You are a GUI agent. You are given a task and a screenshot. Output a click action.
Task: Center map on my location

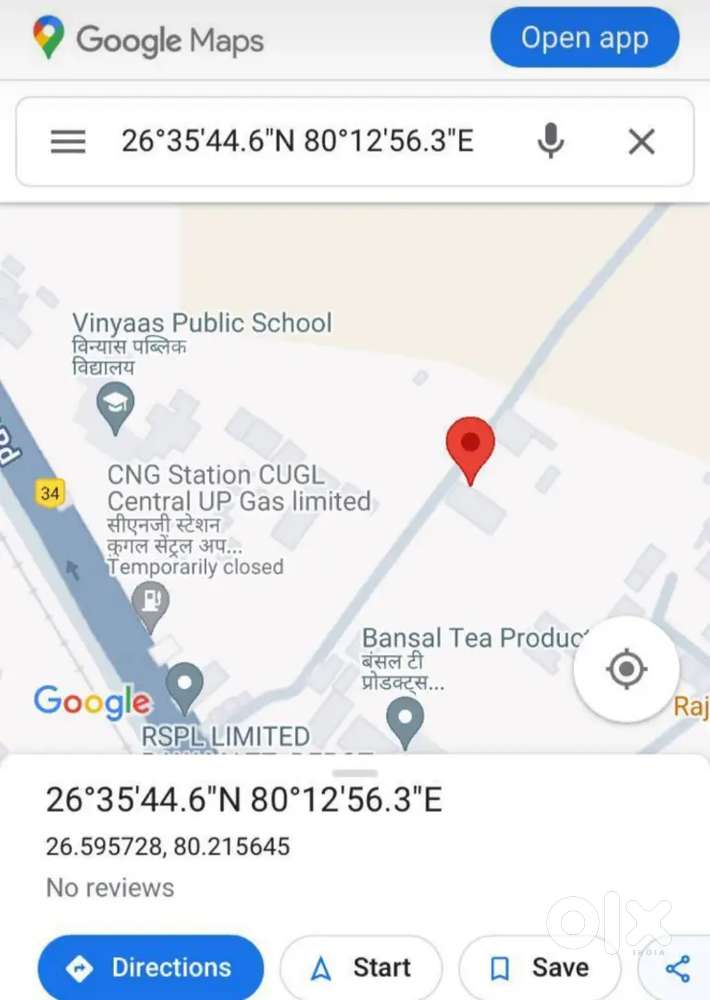[x=626, y=668]
